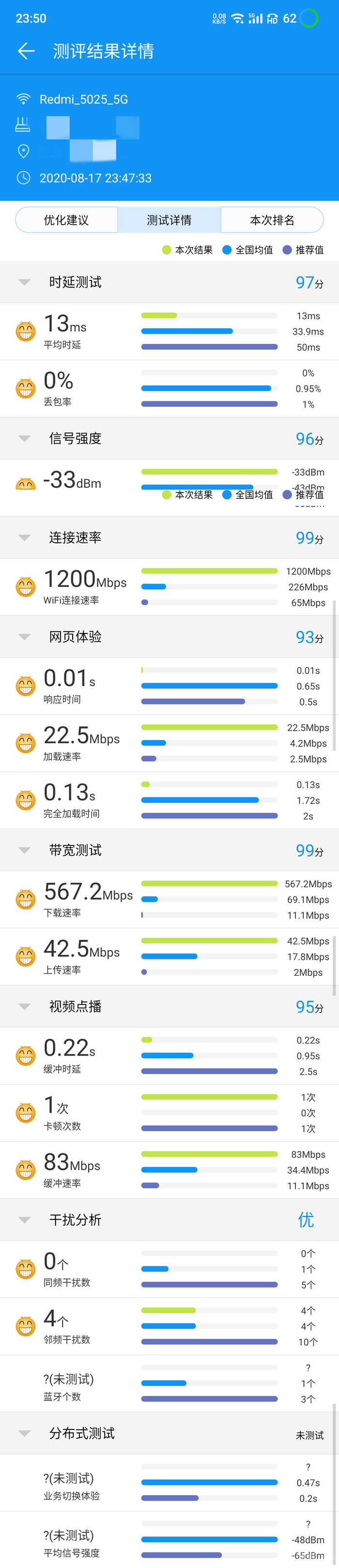Collapse the 网页体验 section
Image resolution: width=339 pixels, height=1568 pixels.
pos(24,637)
